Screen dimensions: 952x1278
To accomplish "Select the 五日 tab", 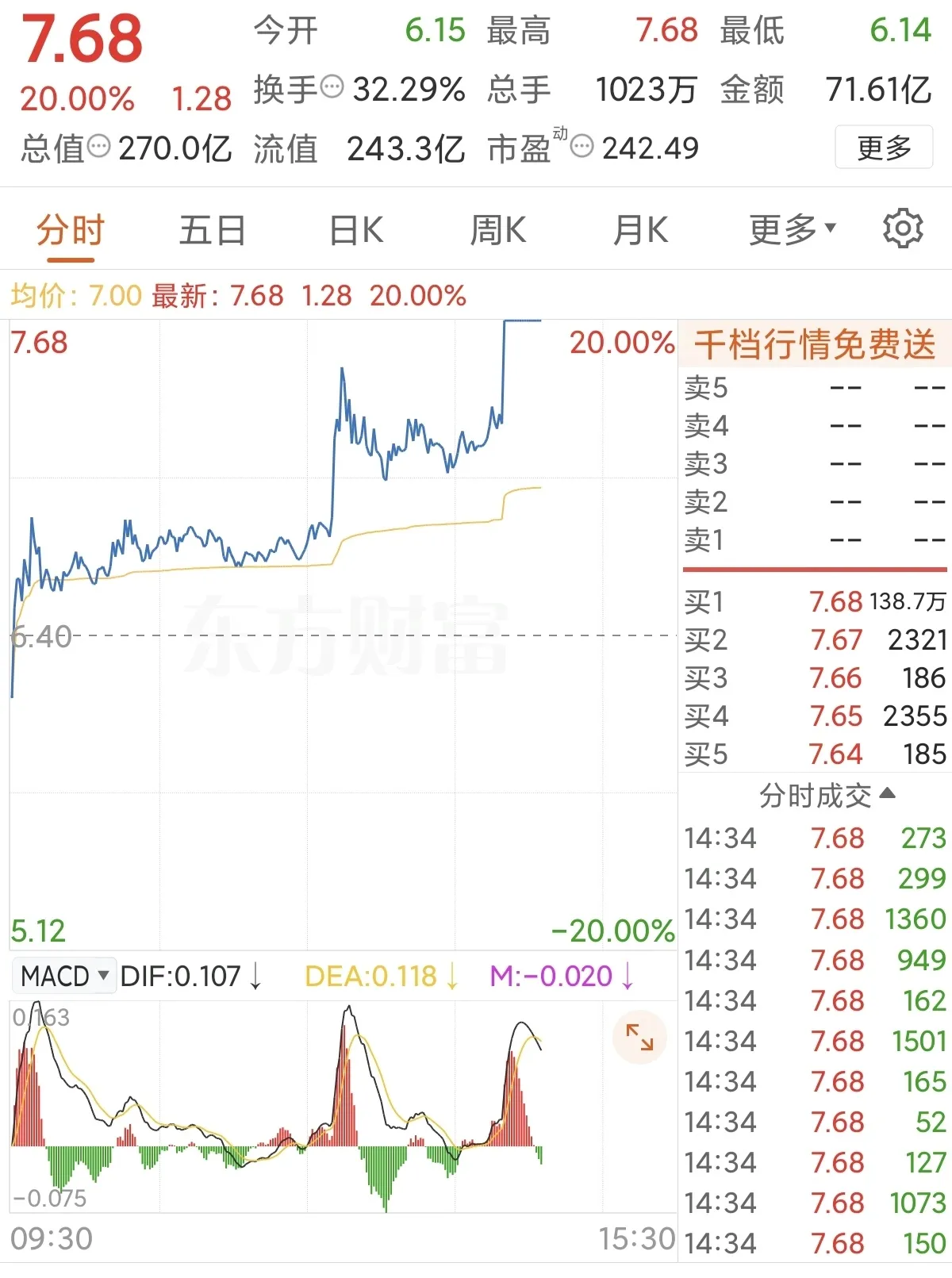I will [x=210, y=228].
